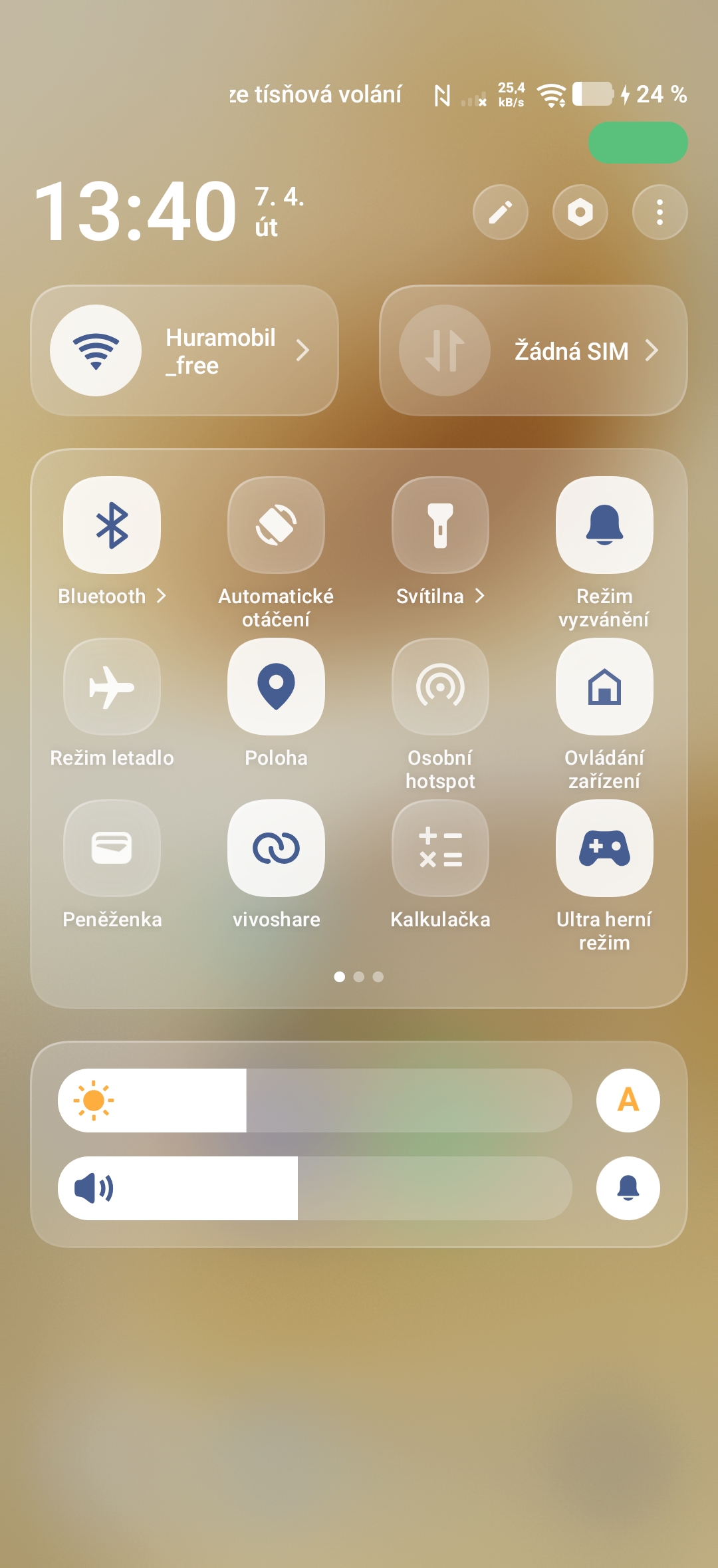The height and width of the screenshot is (1568, 718).
Task: Disable Poloha location
Action: pyautogui.click(x=276, y=687)
